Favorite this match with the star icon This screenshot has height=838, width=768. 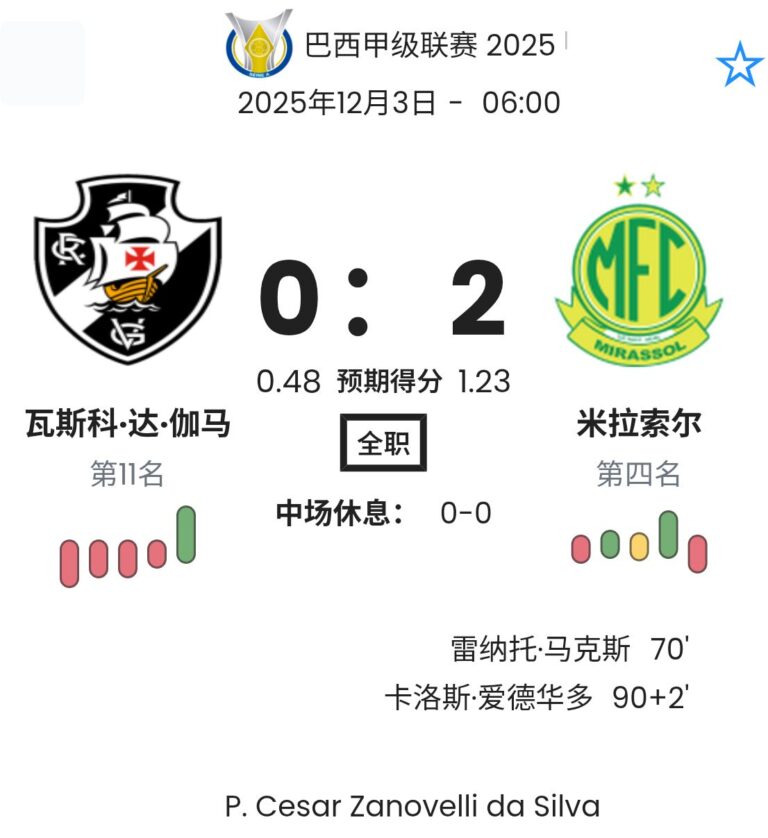[739, 66]
